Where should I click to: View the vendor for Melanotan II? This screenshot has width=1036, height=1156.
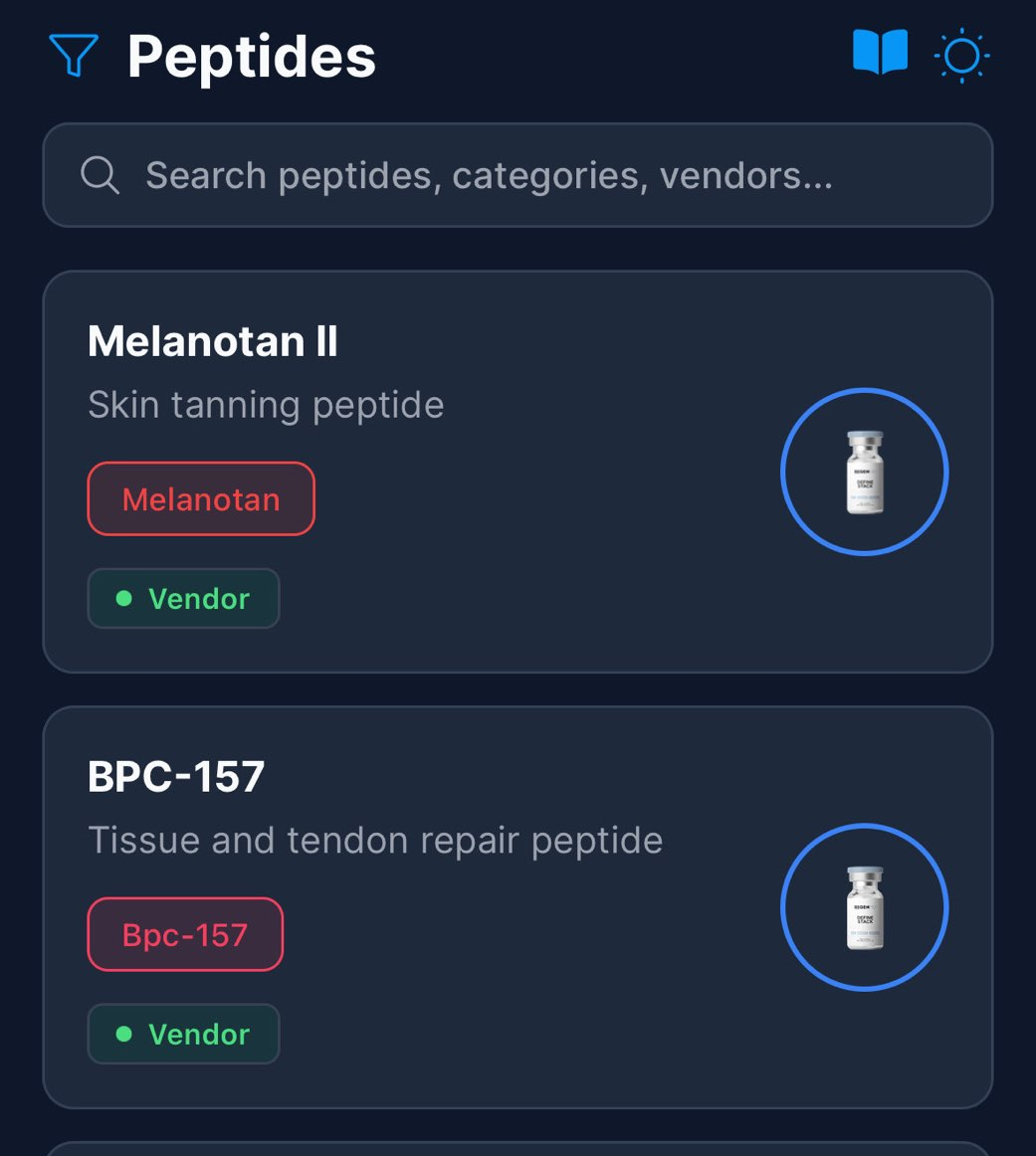tap(183, 599)
